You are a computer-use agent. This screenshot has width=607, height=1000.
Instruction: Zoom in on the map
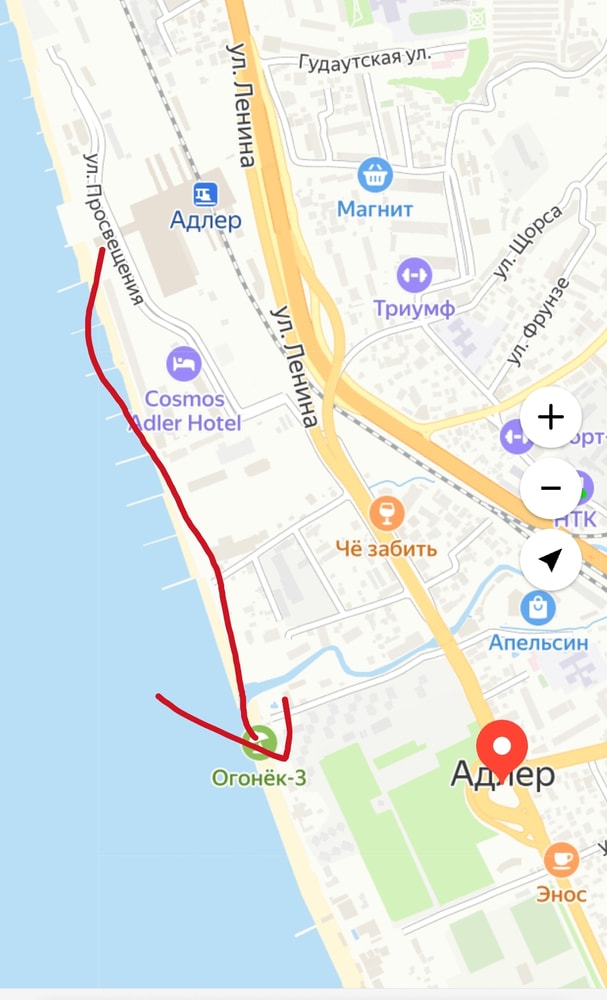click(x=551, y=418)
